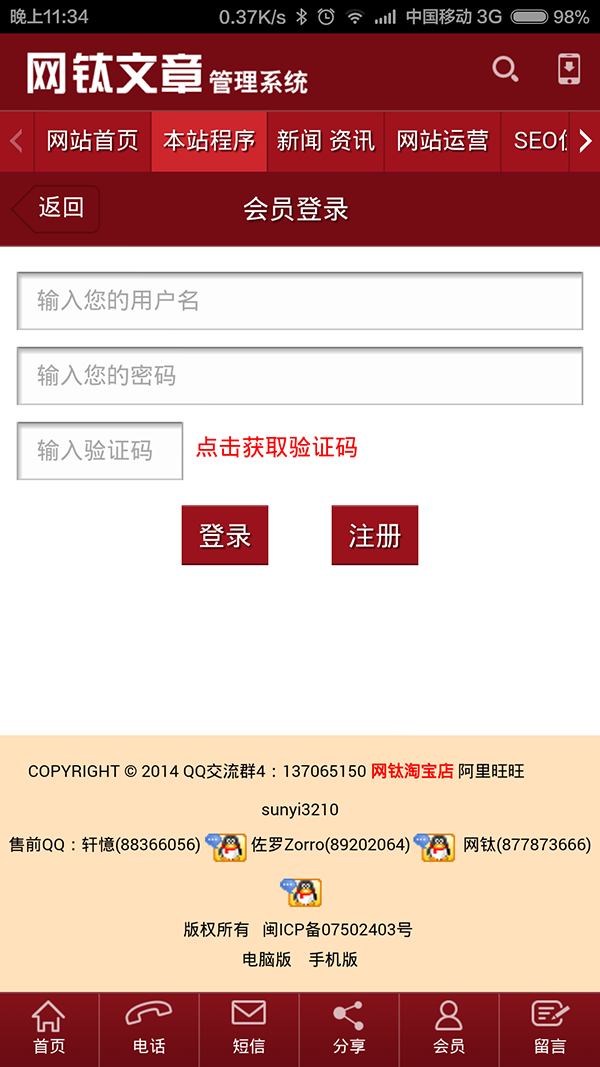Go to 网站首页 tab
This screenshot has height=1067, width=600.
pyautogui.click(x=92, y=141)
